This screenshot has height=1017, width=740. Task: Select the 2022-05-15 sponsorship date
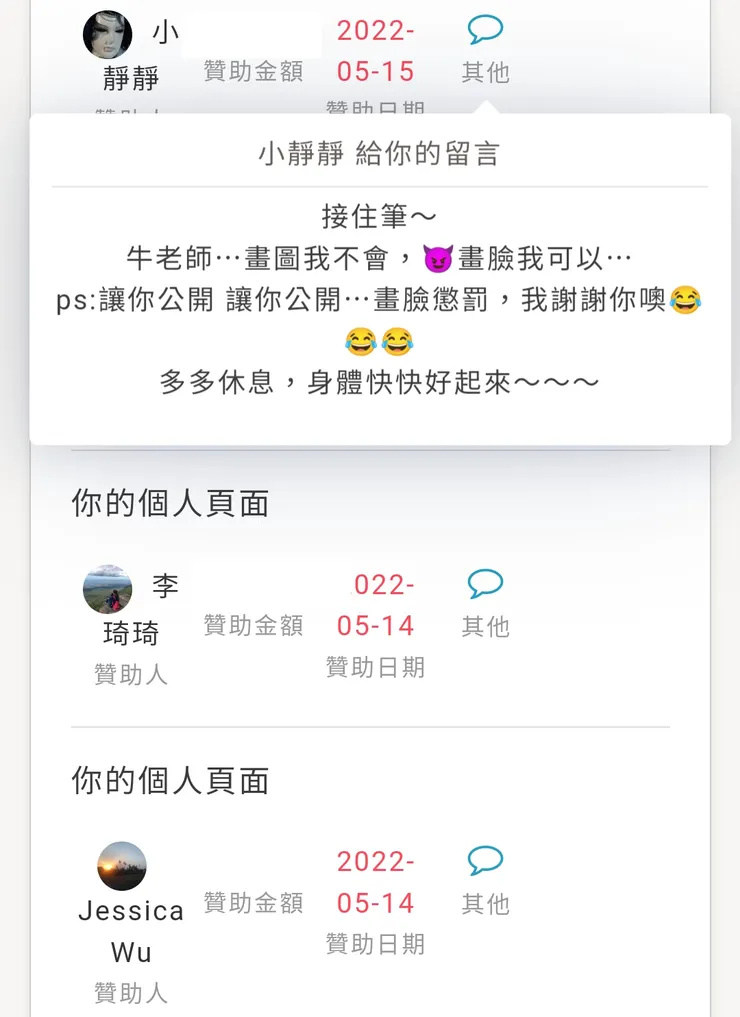[x=375, y=51]
